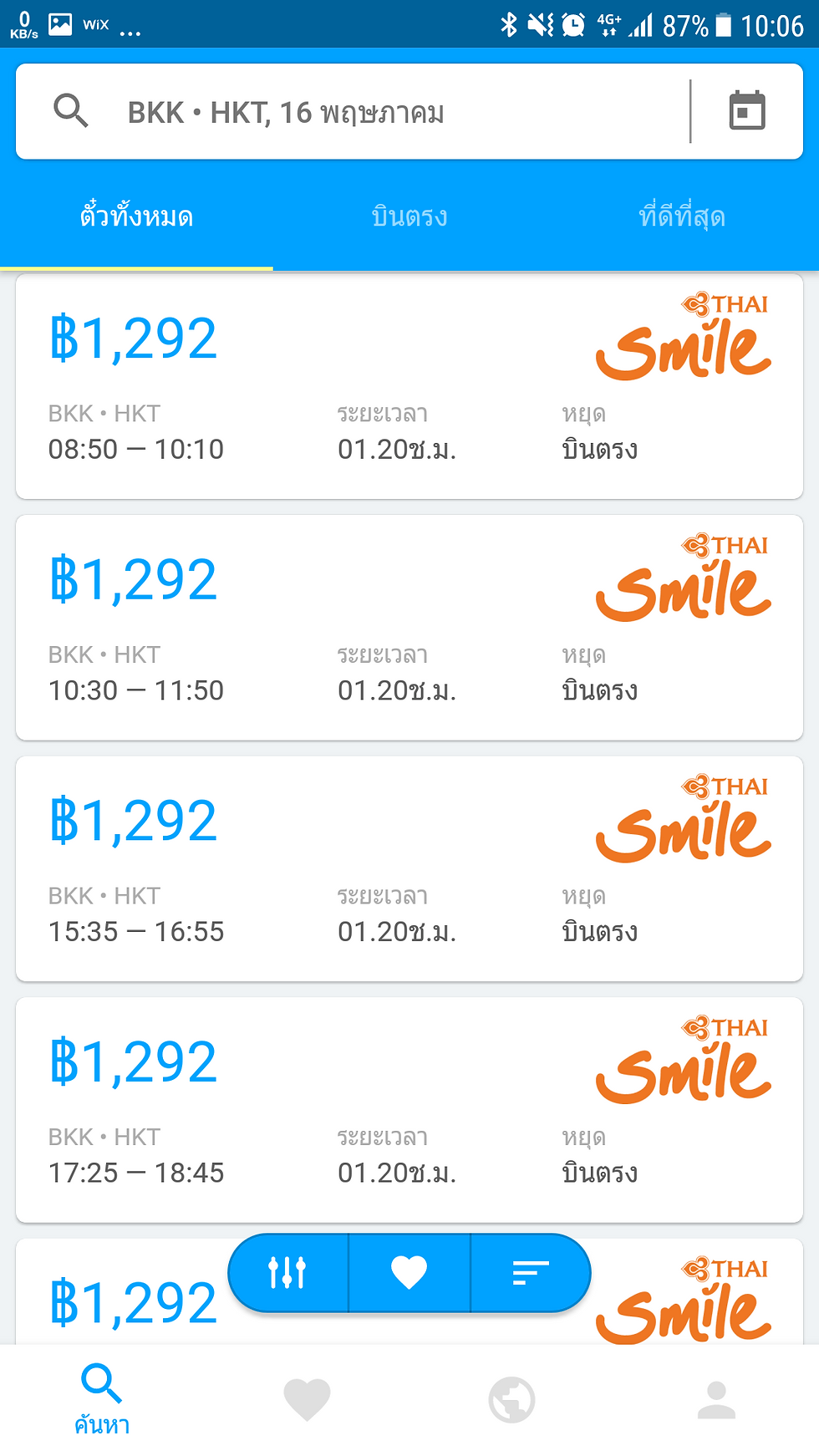Open the 08:50 — 10:10 flight card

(409, 387)
